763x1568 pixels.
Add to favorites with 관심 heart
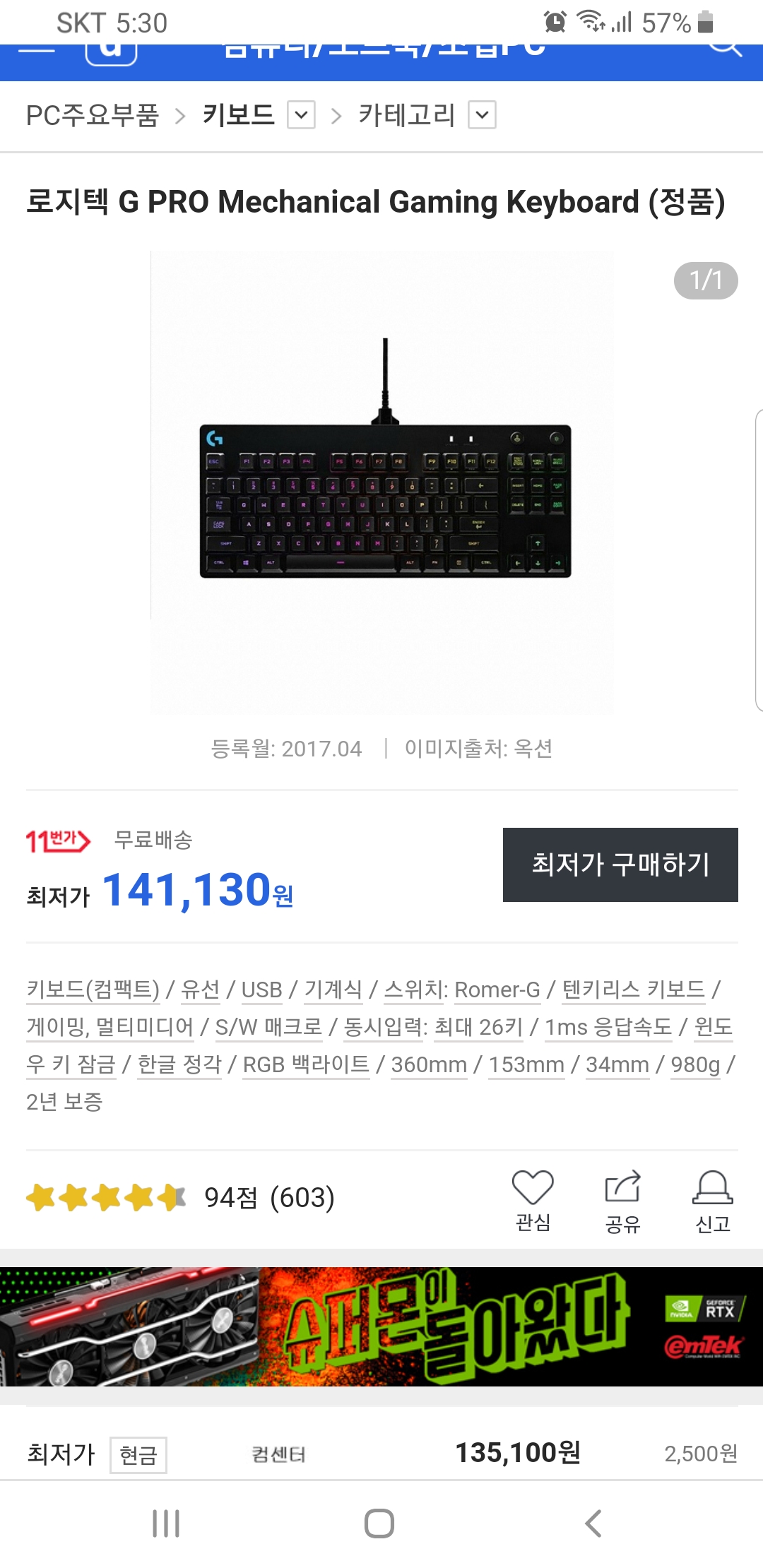pyautogui.click(x=533, y=1199)
